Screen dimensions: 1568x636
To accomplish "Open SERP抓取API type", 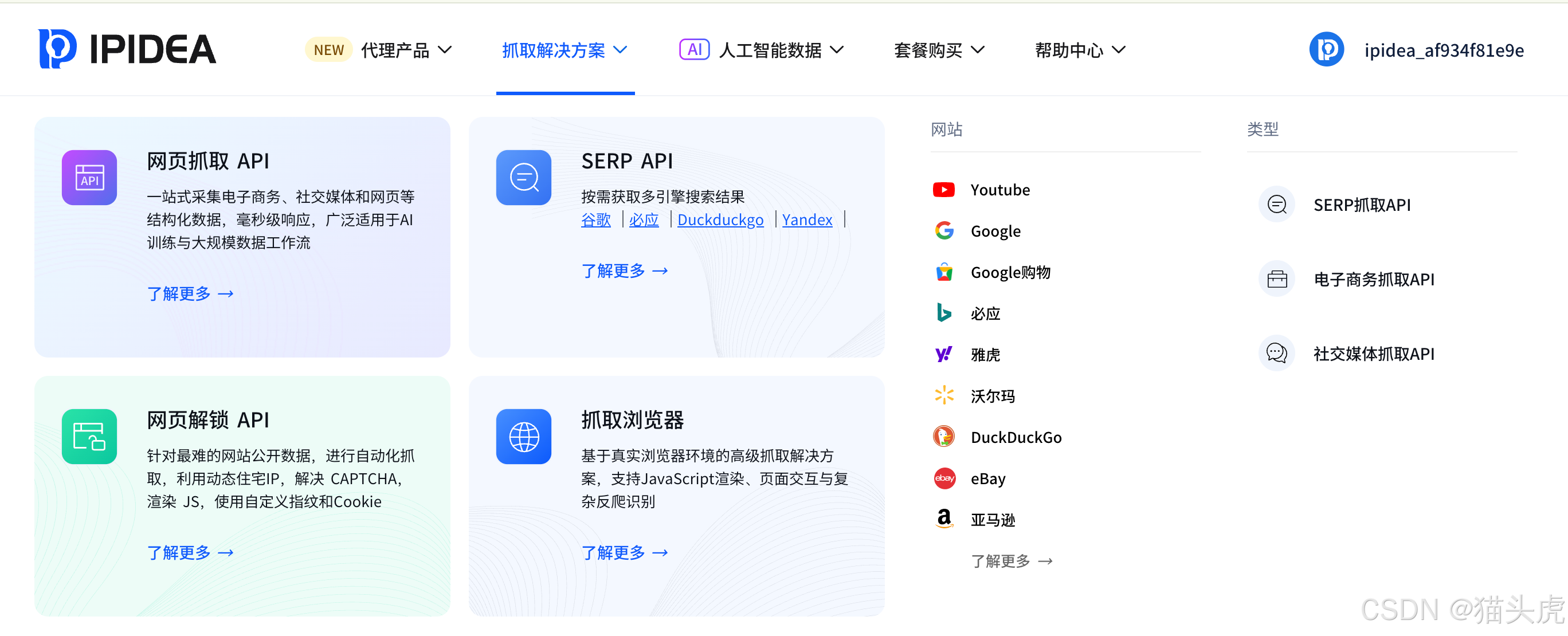I will pos(1361,205).
